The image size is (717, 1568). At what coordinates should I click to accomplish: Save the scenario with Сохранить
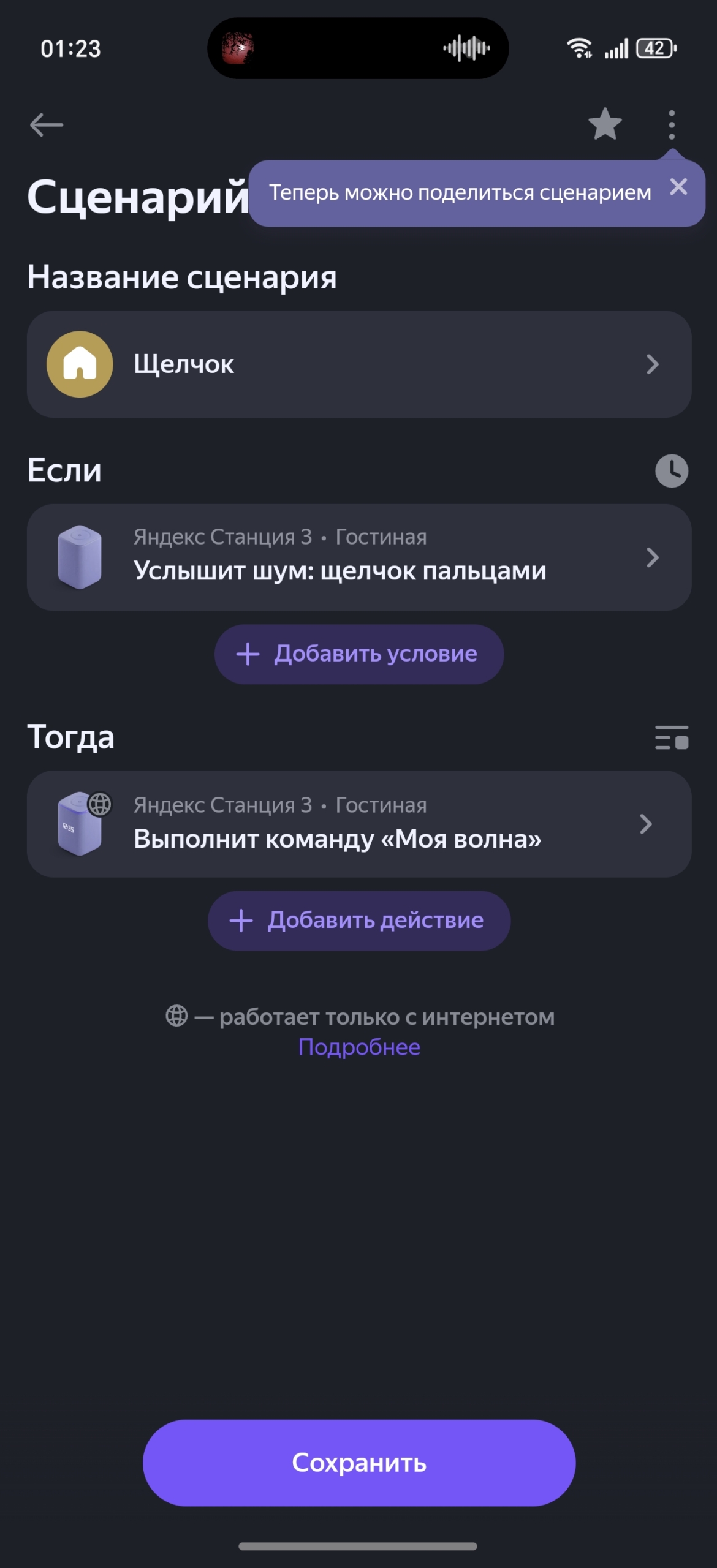358,1463
